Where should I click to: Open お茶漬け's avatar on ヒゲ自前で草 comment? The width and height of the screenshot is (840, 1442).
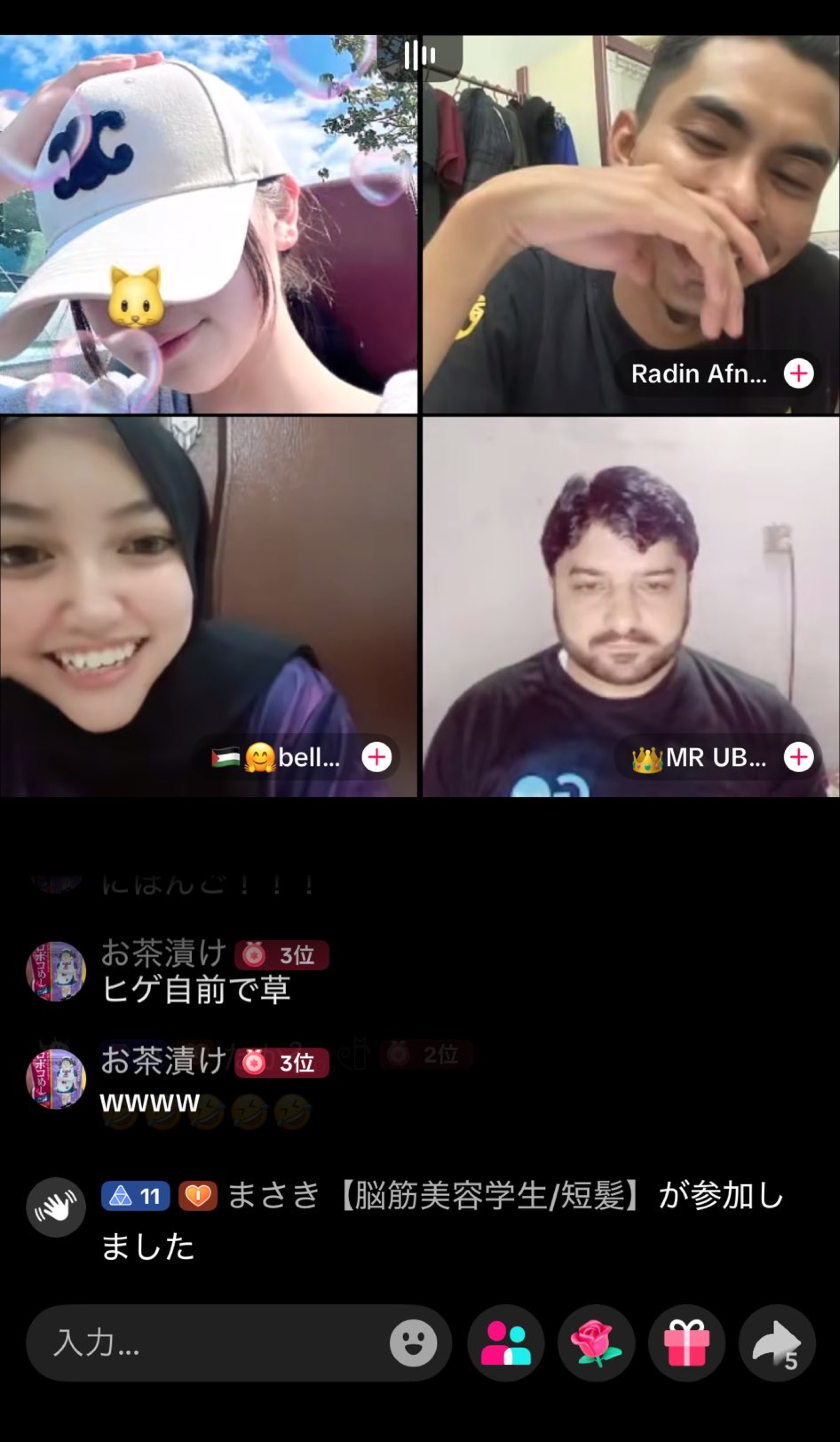pyautogui.click(x=56, y=971)
